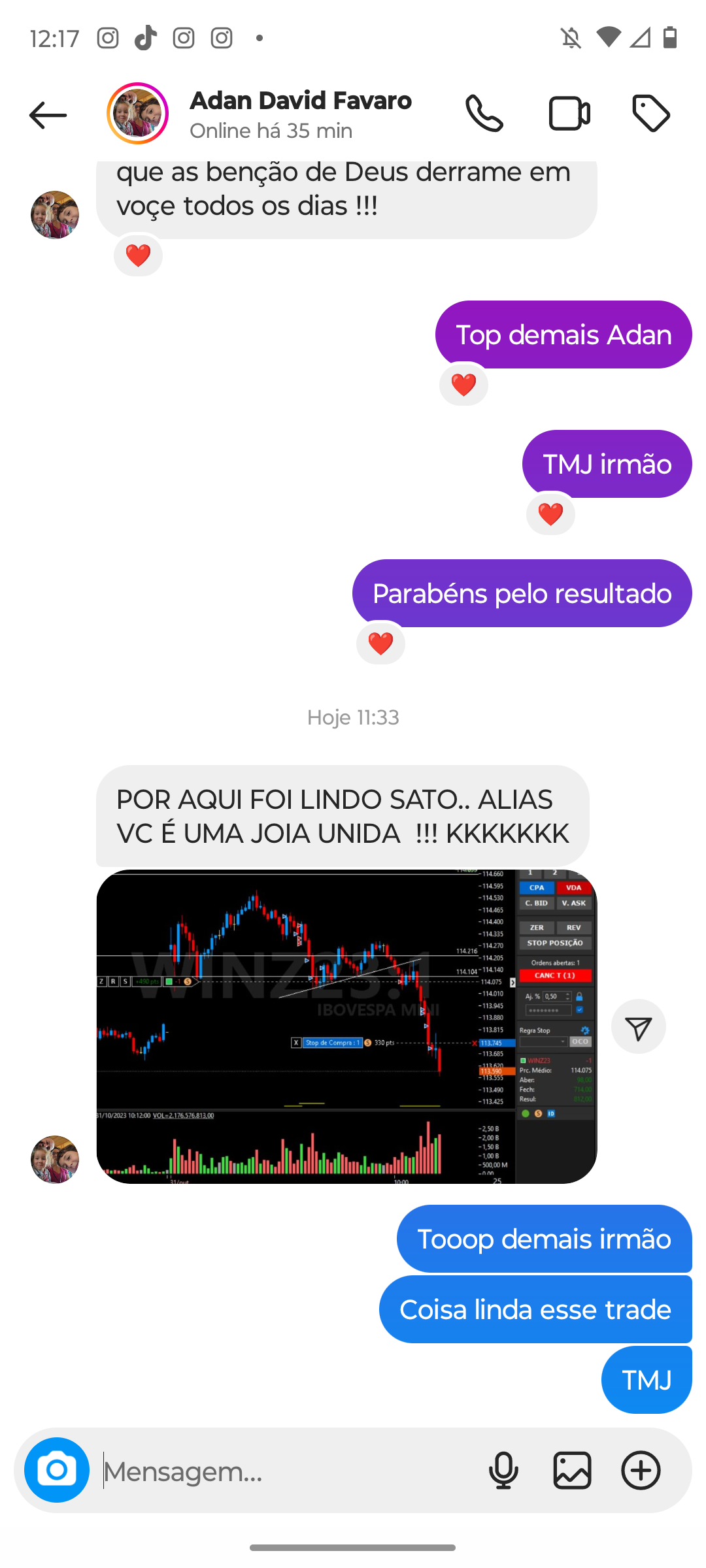View heart reaction on Top demais Adan
The image size is (706, 1568).
463,385
